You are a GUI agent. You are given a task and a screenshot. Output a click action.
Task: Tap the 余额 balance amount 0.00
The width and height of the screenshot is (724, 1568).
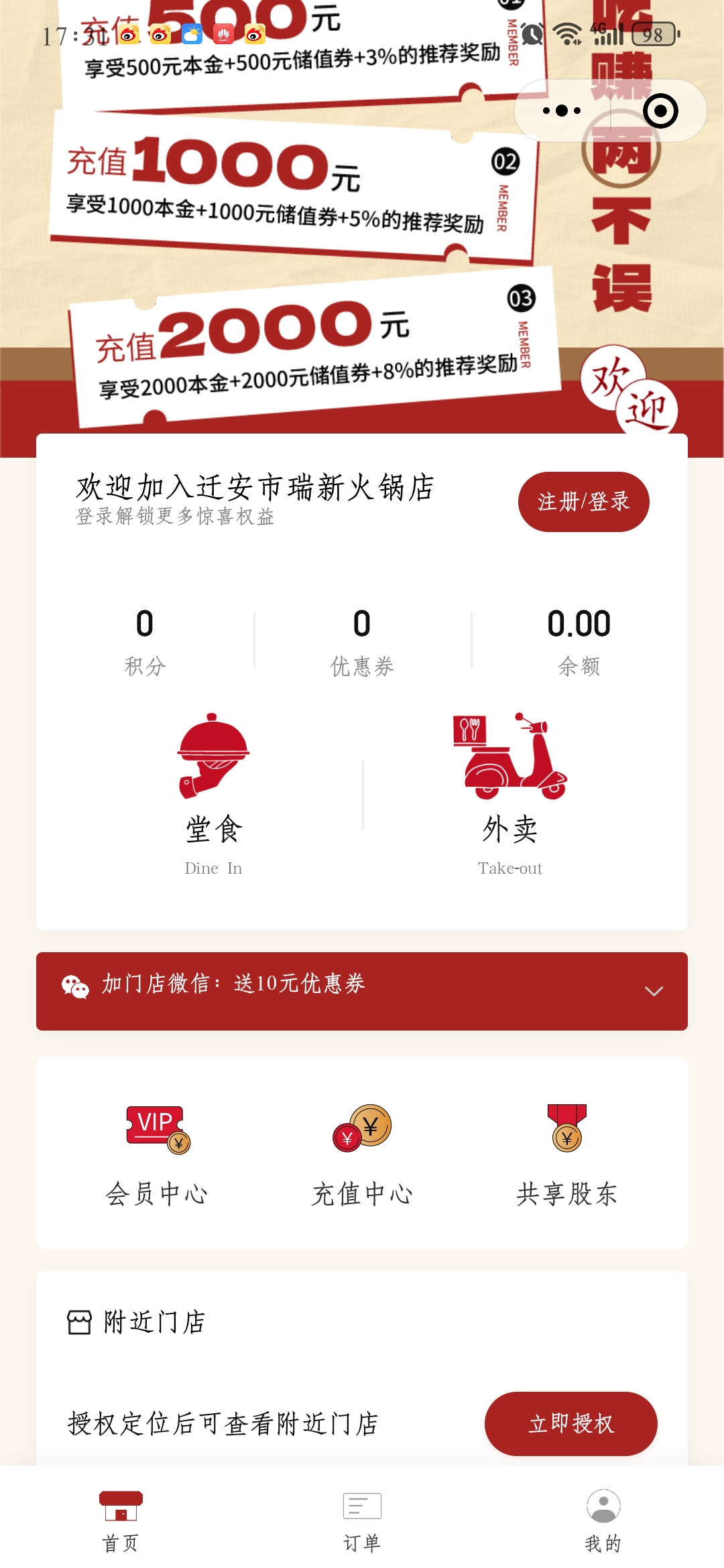point(578,623)
